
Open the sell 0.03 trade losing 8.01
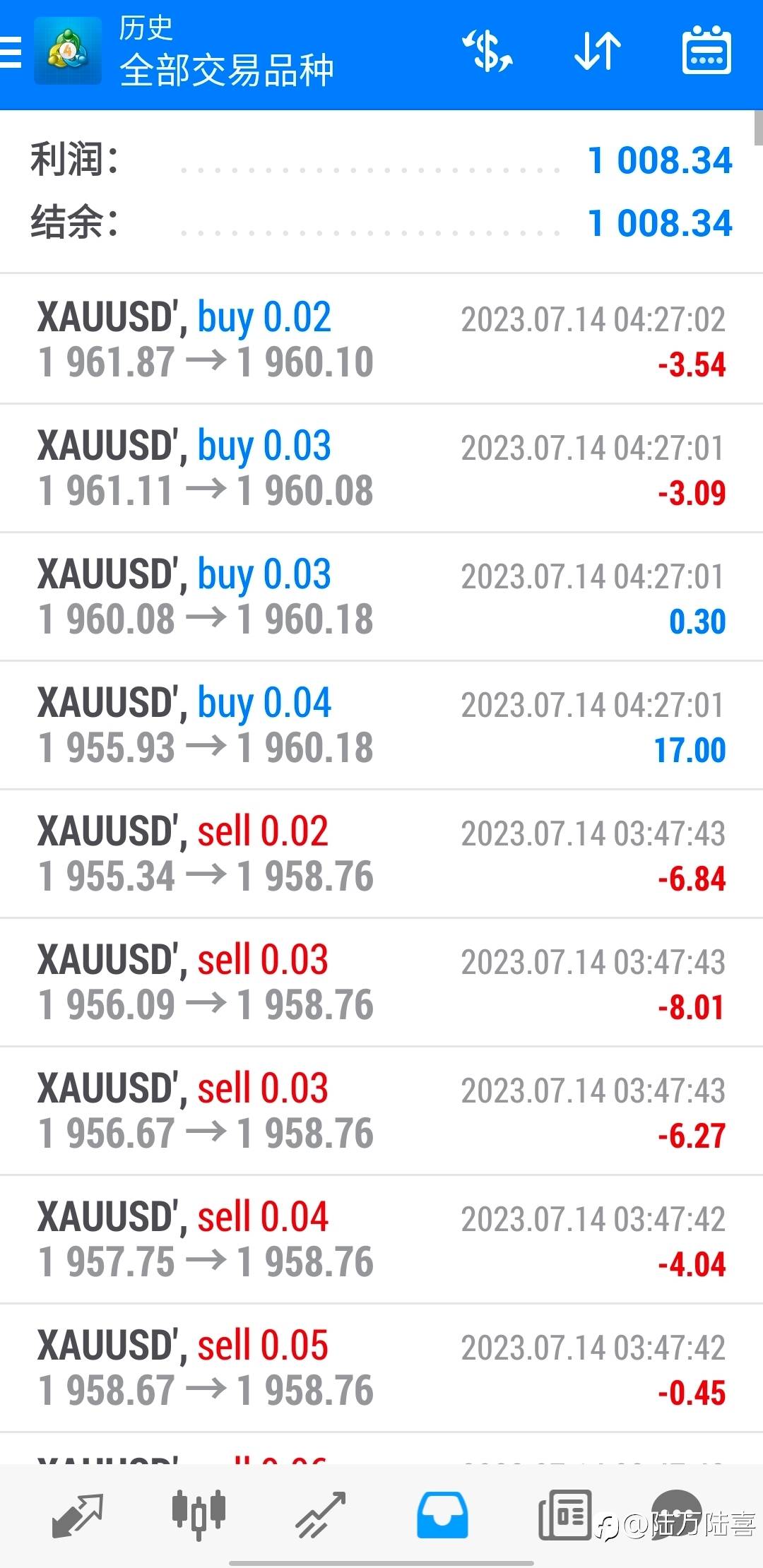(381, 982)
